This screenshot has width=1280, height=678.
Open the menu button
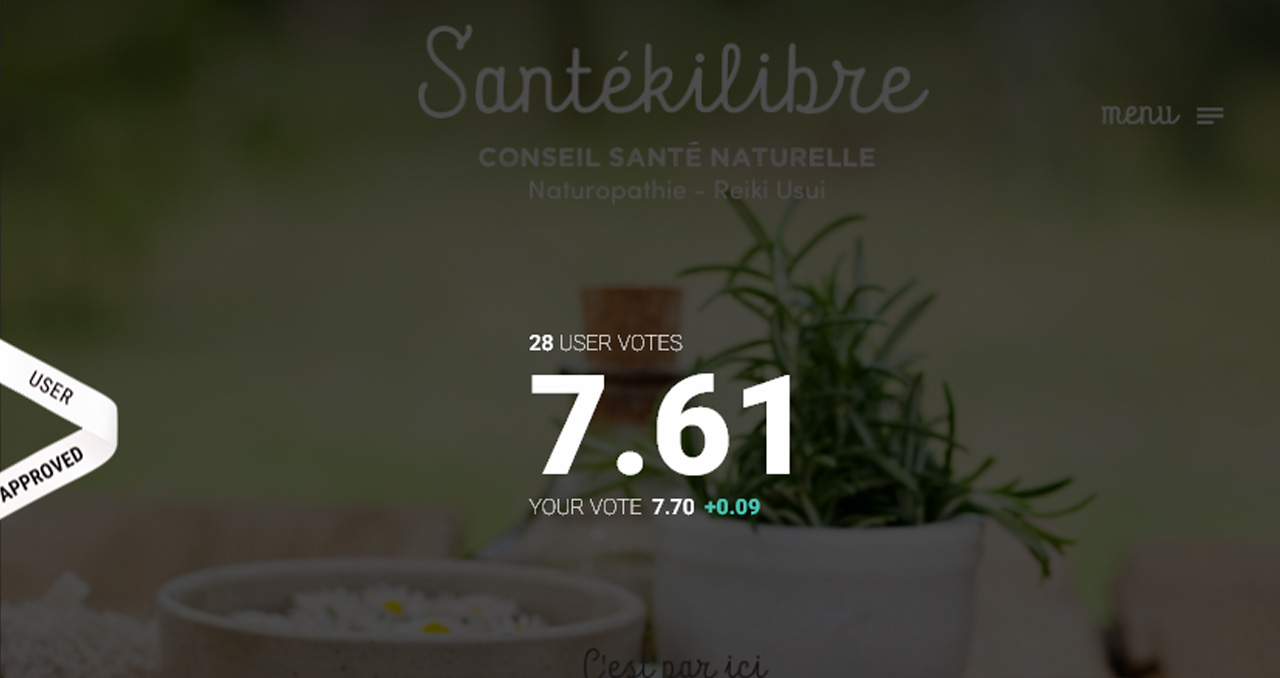pyautogui.click(x=1162, y=116)
